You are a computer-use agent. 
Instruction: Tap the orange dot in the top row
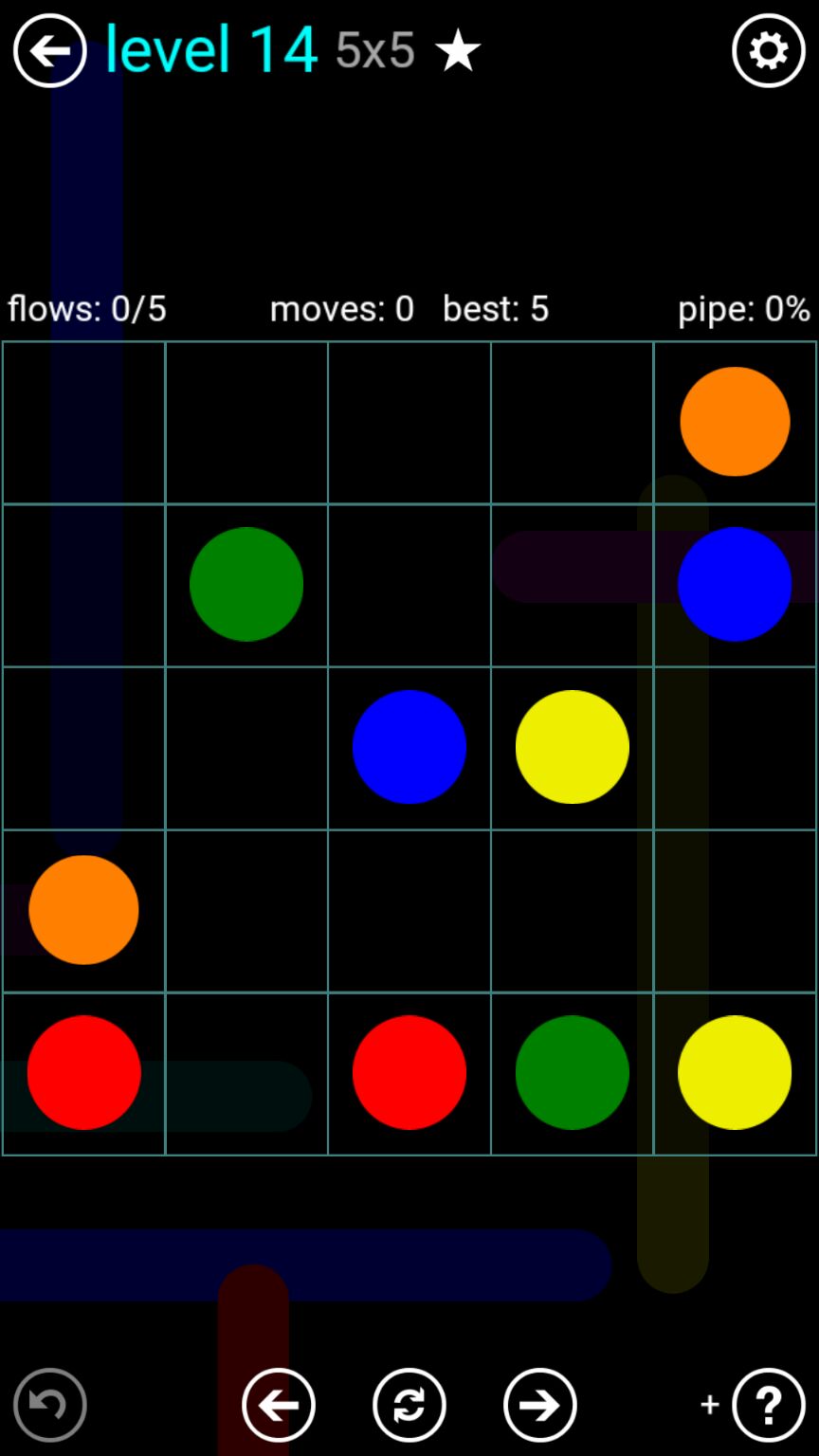(735, 422)
